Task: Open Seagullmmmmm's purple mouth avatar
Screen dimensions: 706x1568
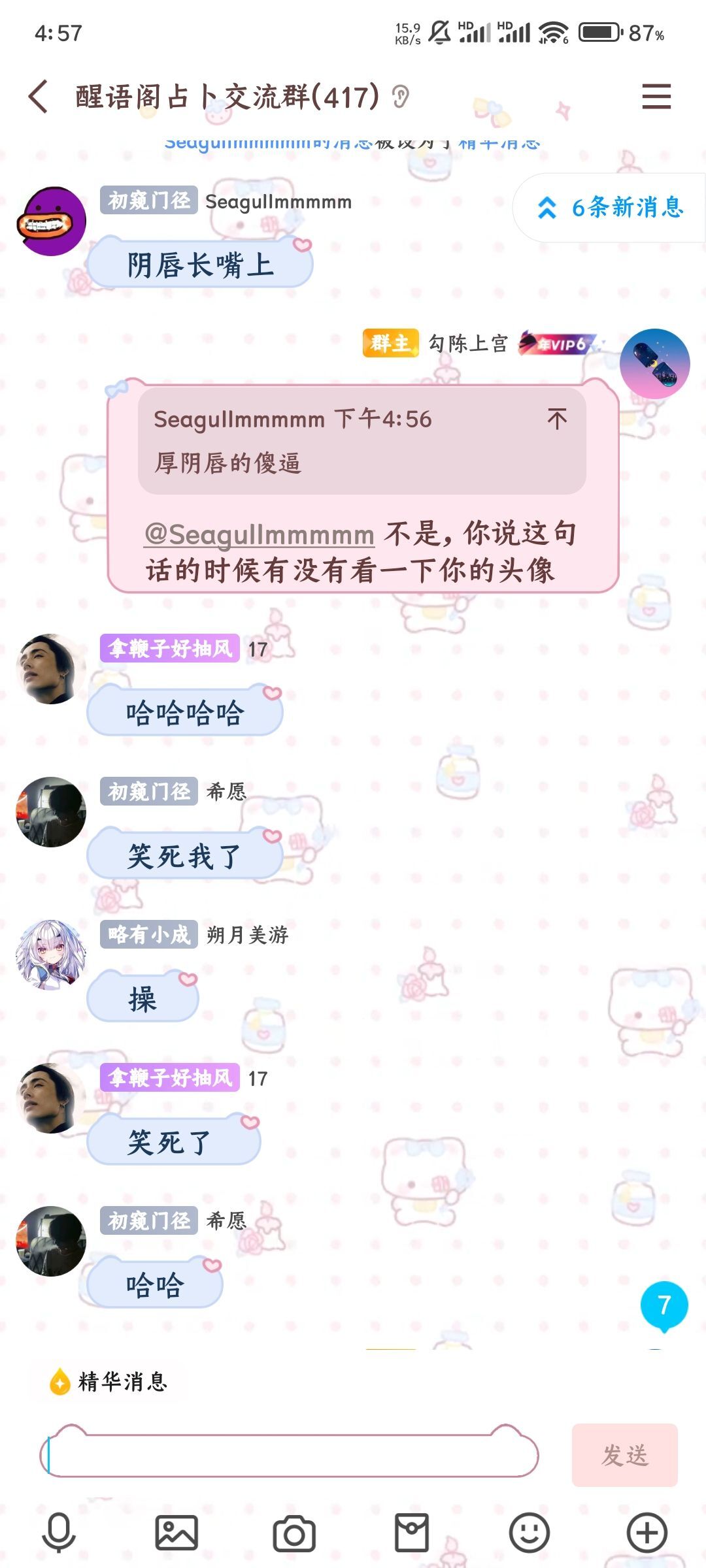Action: click(51, 221)
